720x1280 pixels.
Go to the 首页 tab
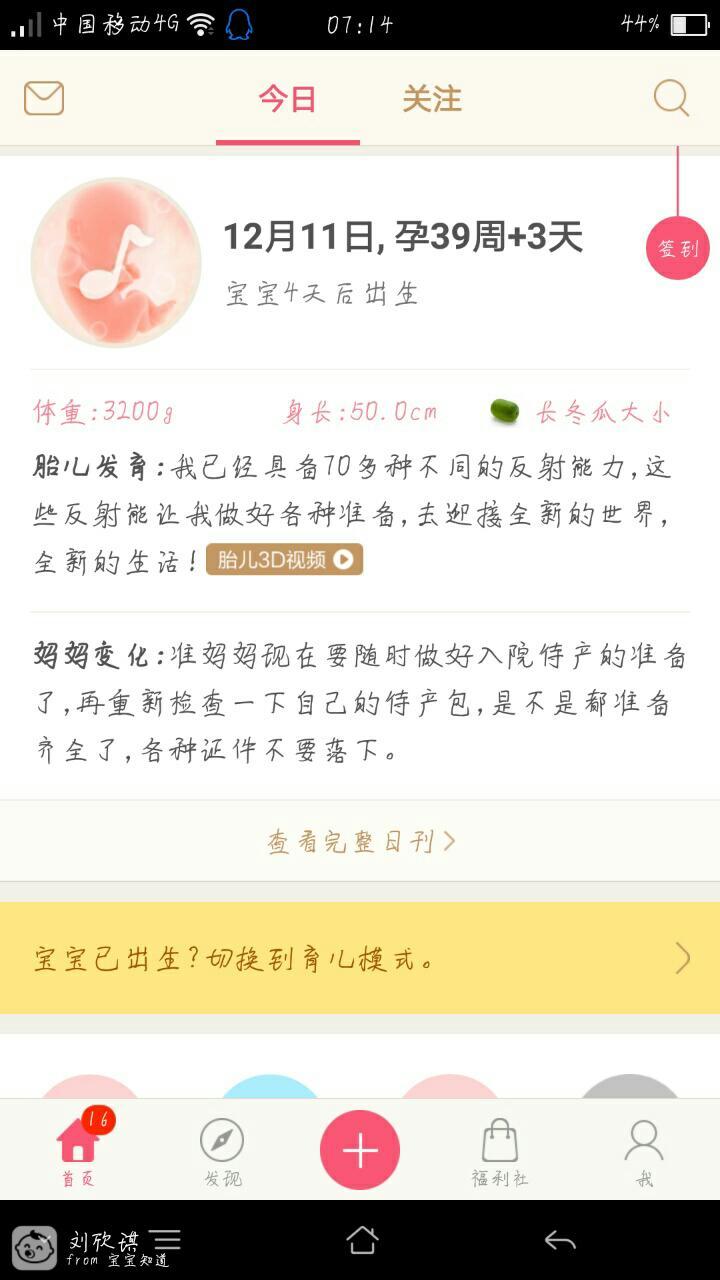78,1148
